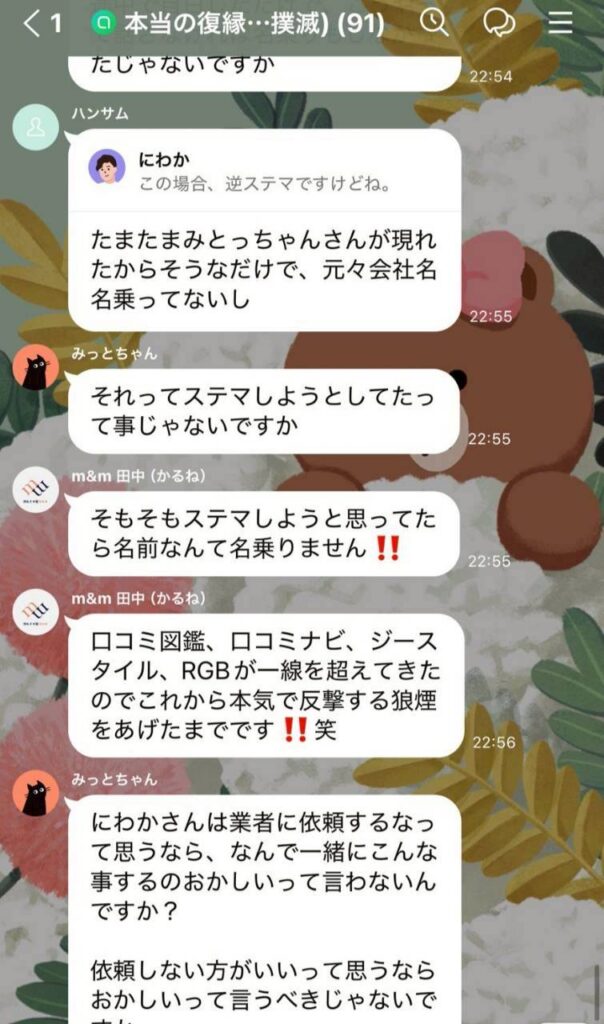
Task: Jump to the quoted にわか message
Action: click(264, 171)
